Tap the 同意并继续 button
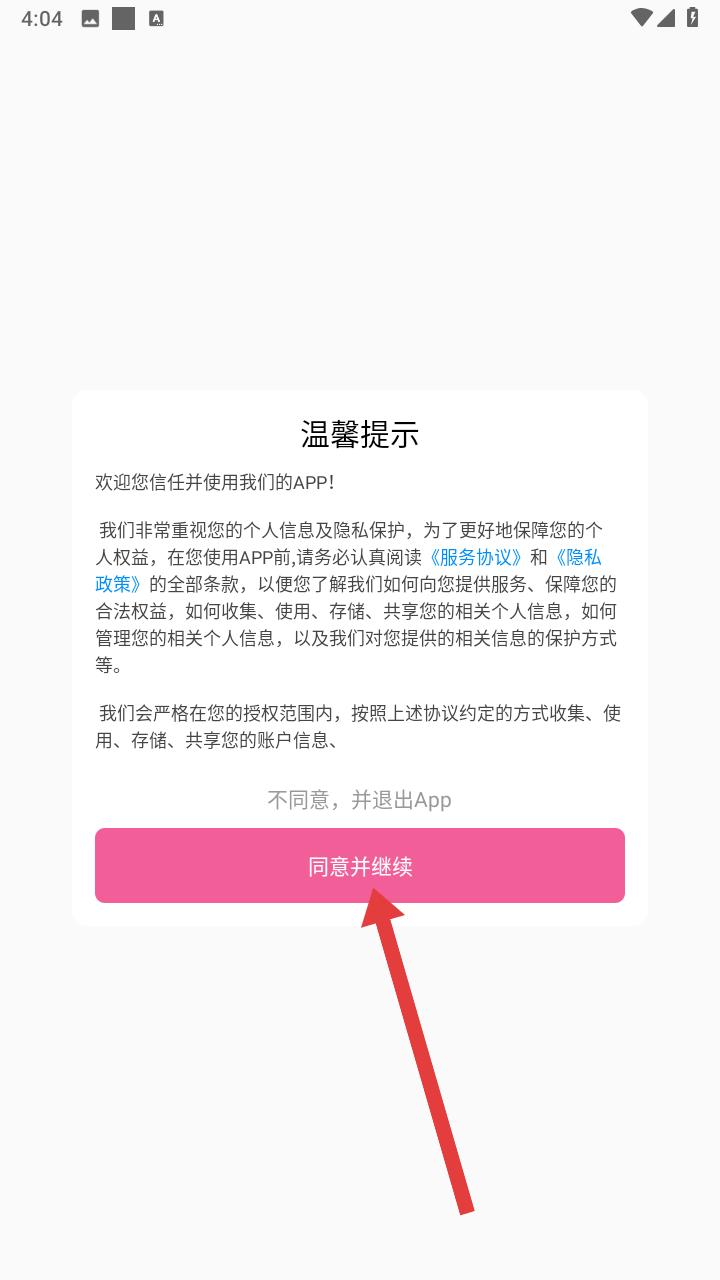720x1280 pixels. [x=360, y=865]
